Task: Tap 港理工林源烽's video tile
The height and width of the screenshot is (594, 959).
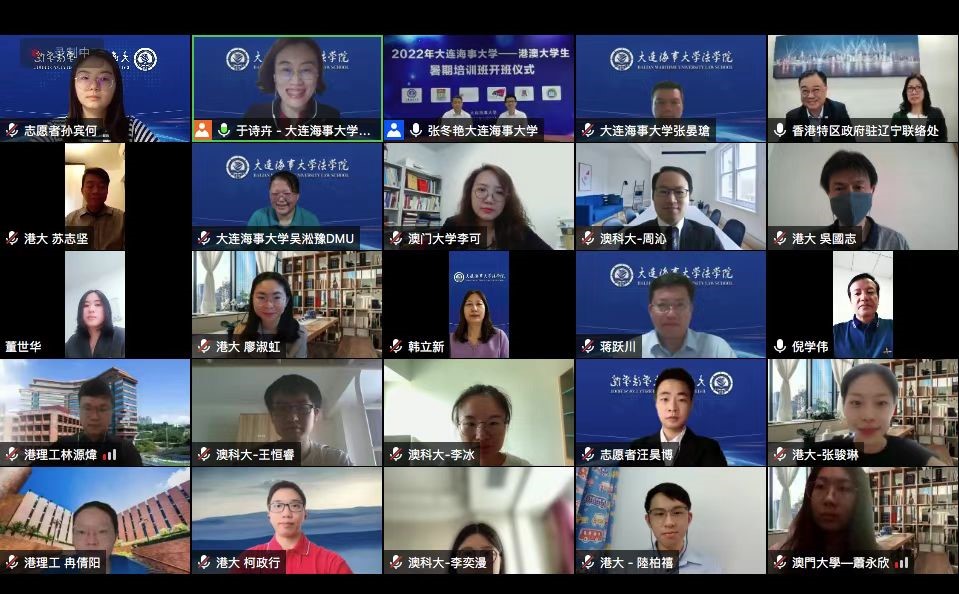Action: point(95,412)
